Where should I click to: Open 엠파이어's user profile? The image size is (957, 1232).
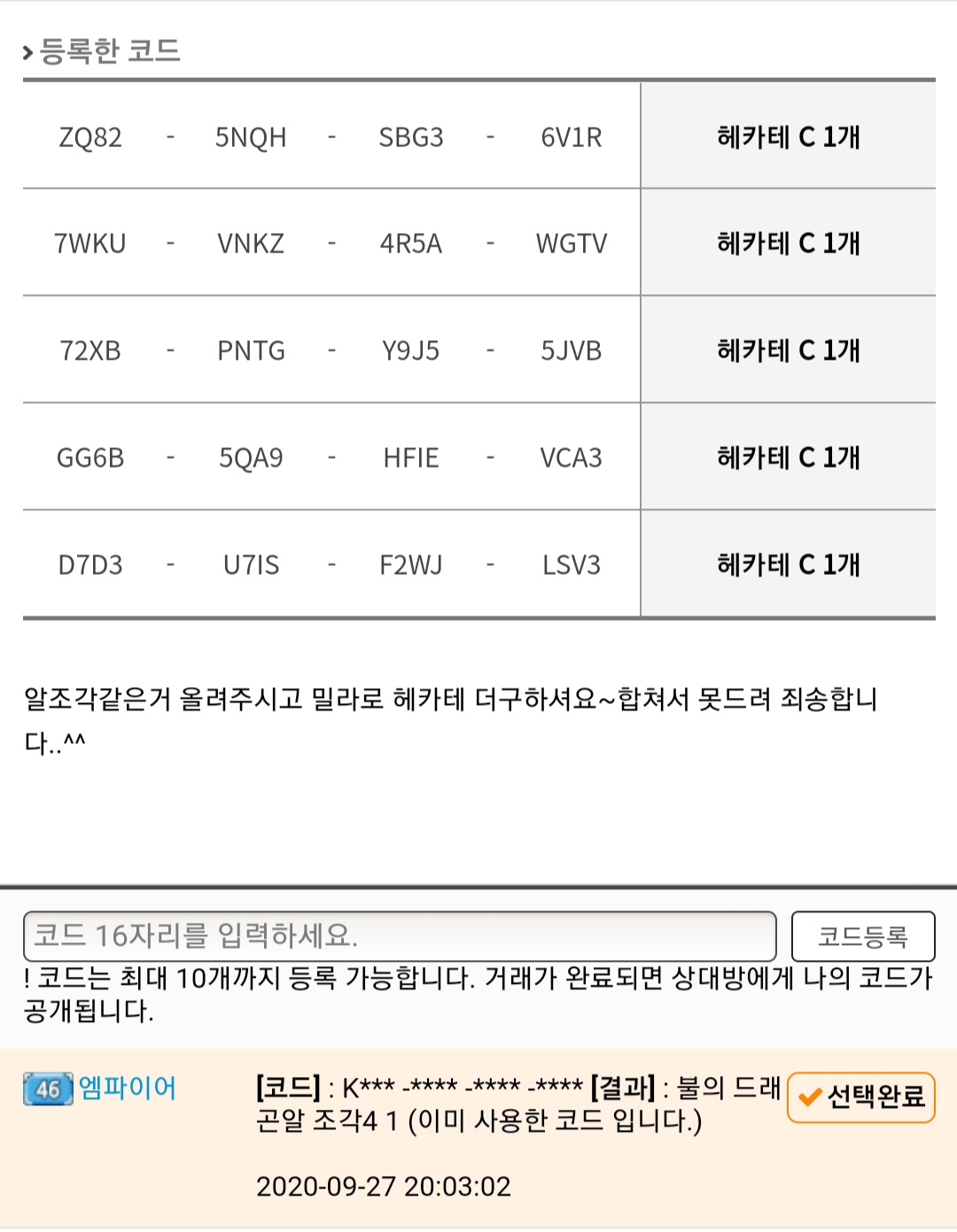tap(128, 1088)
